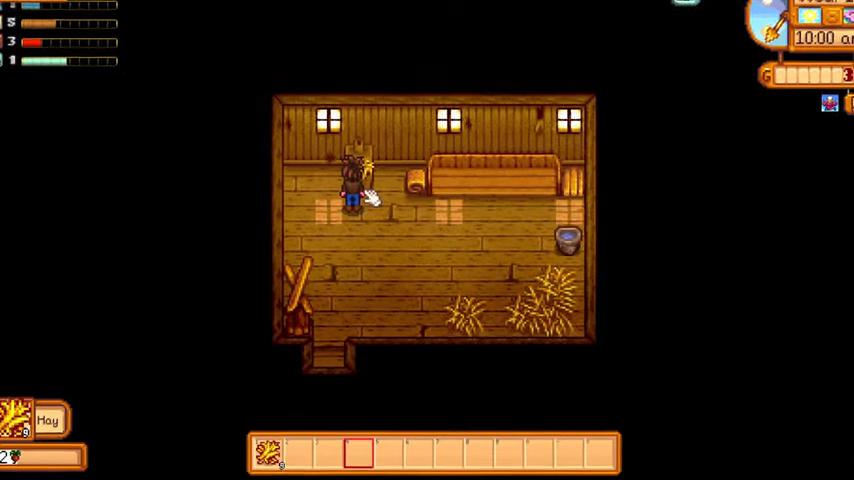Select the Hay item in toolbar
Image resolution: width=854 pixels, height=480 pixels.
point(268,453)
